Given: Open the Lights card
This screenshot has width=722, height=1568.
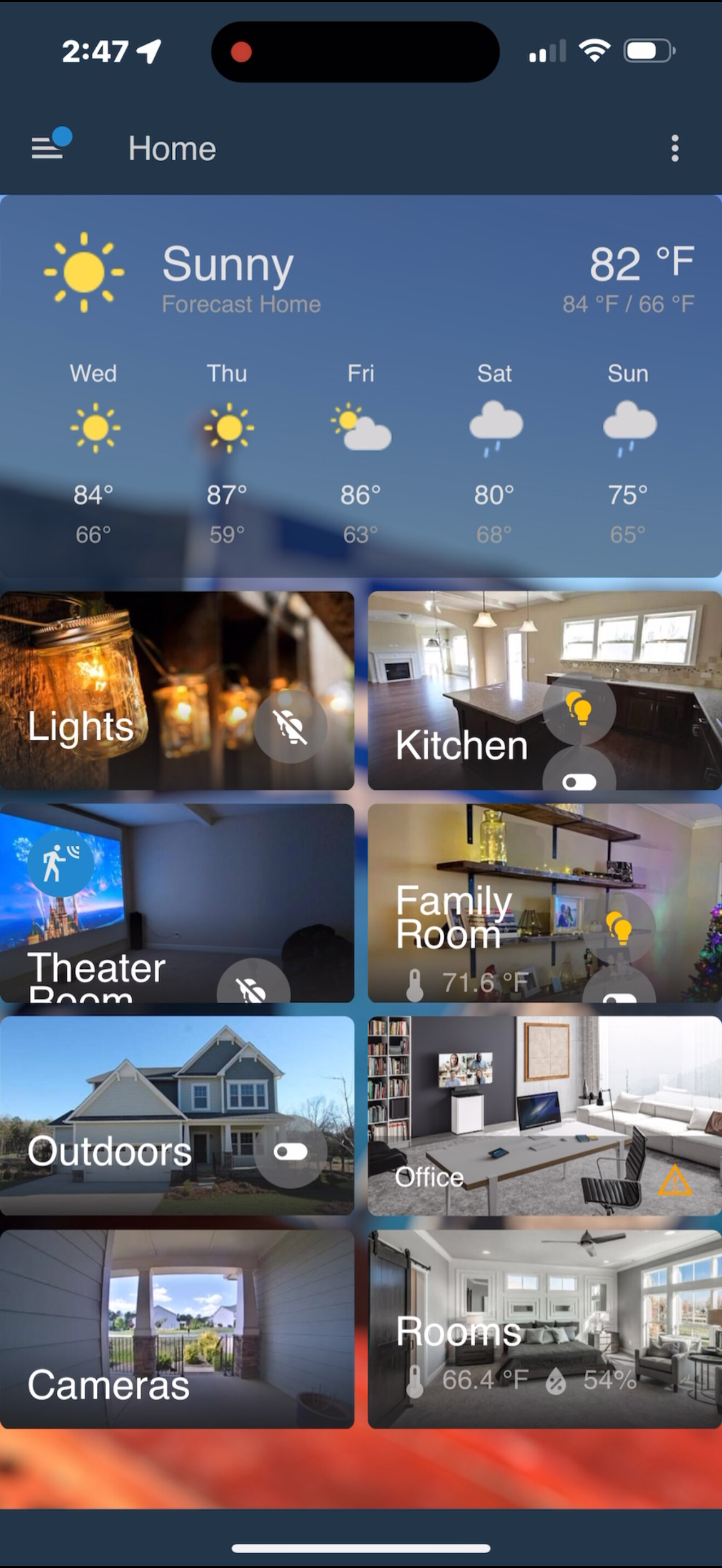Looking at the screenshot, I should pos(122,670).
